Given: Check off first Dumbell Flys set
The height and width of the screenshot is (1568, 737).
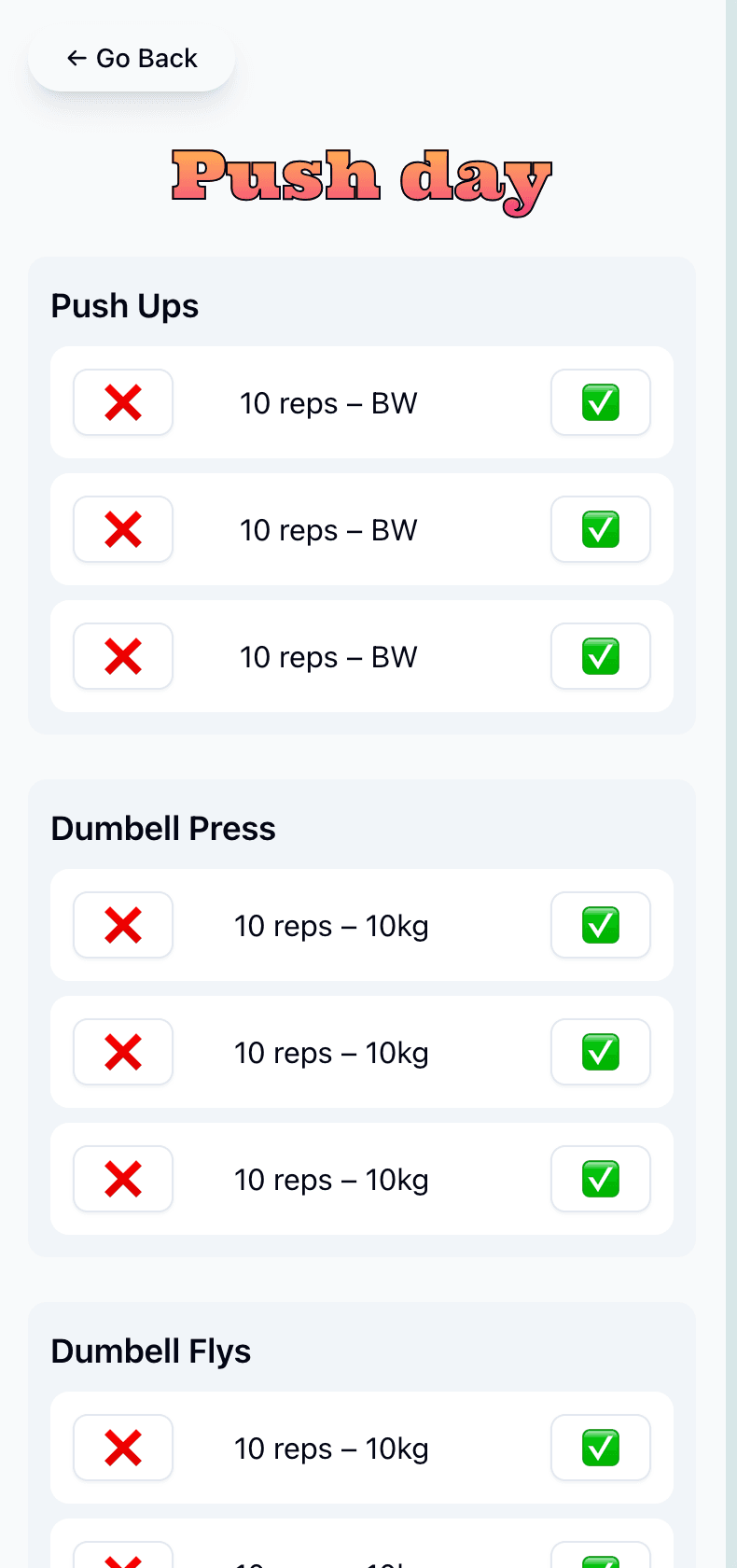Looking at the screenshot, I should (x=600, y=1448).
